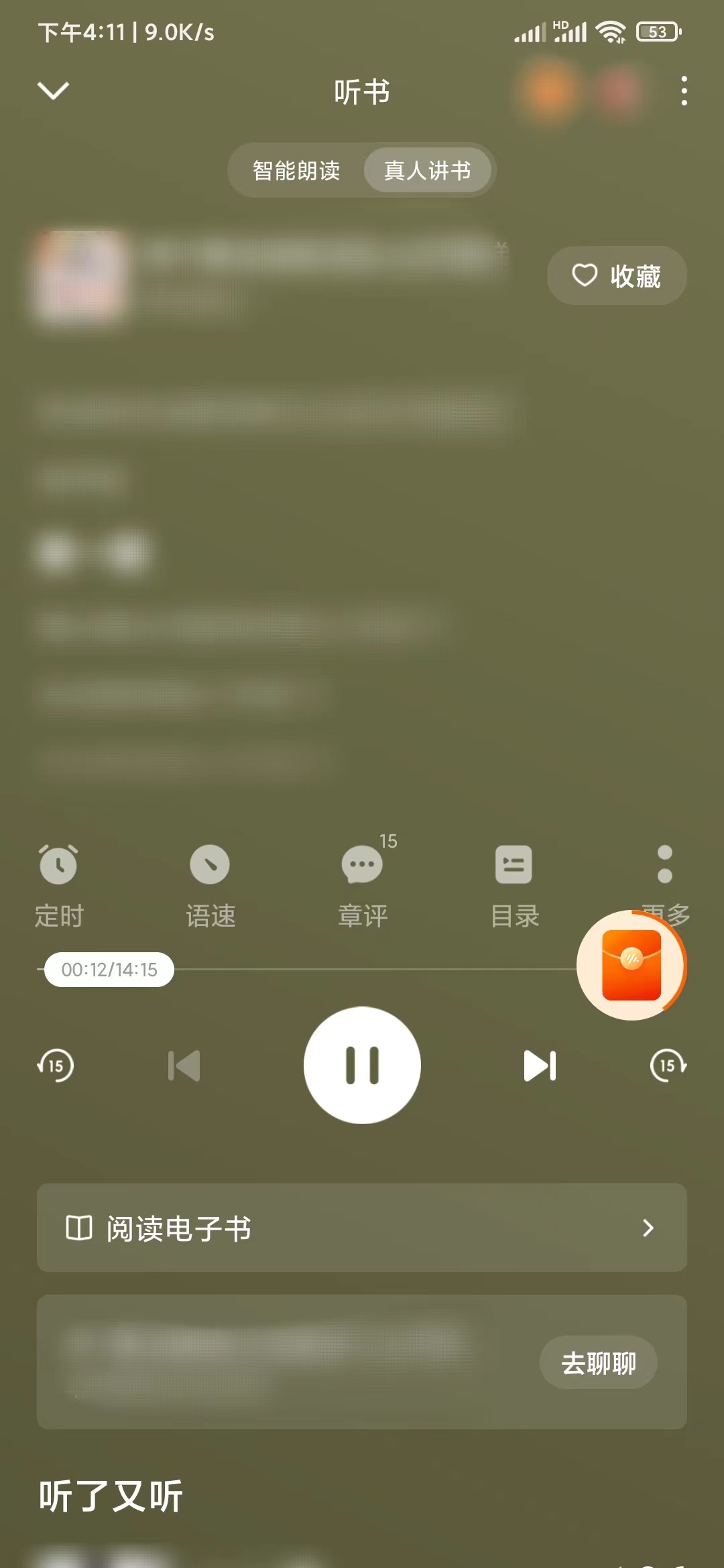
Task: Skip to the next chapter
Action: pyautogui.click(x=540, y=1065)
